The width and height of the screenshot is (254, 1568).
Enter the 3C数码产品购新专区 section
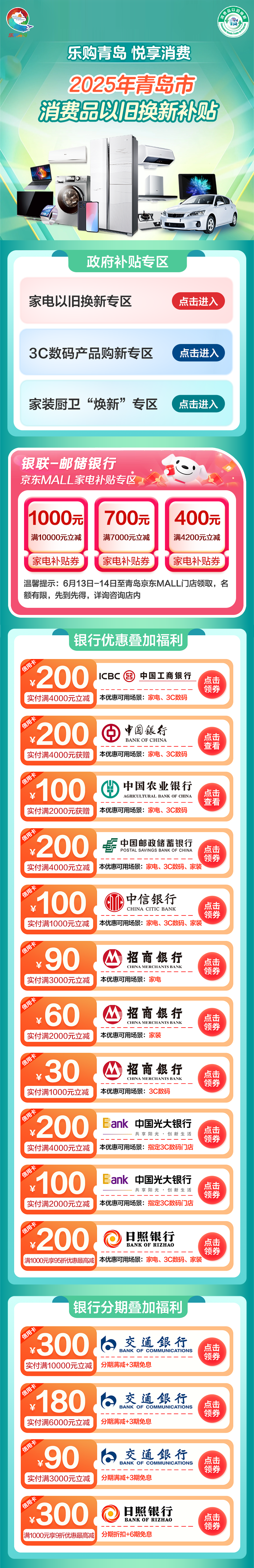tap(198, 353)
